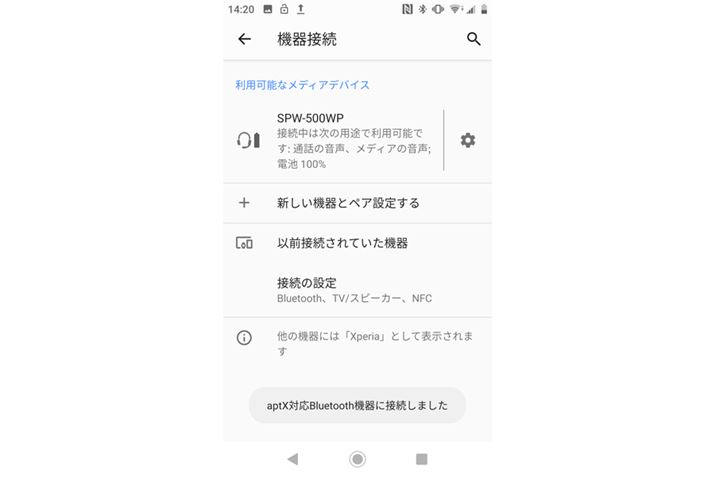Open SPW-500WP settings gear
Viewport: 715px width, 477px height.
click(468, 141)
